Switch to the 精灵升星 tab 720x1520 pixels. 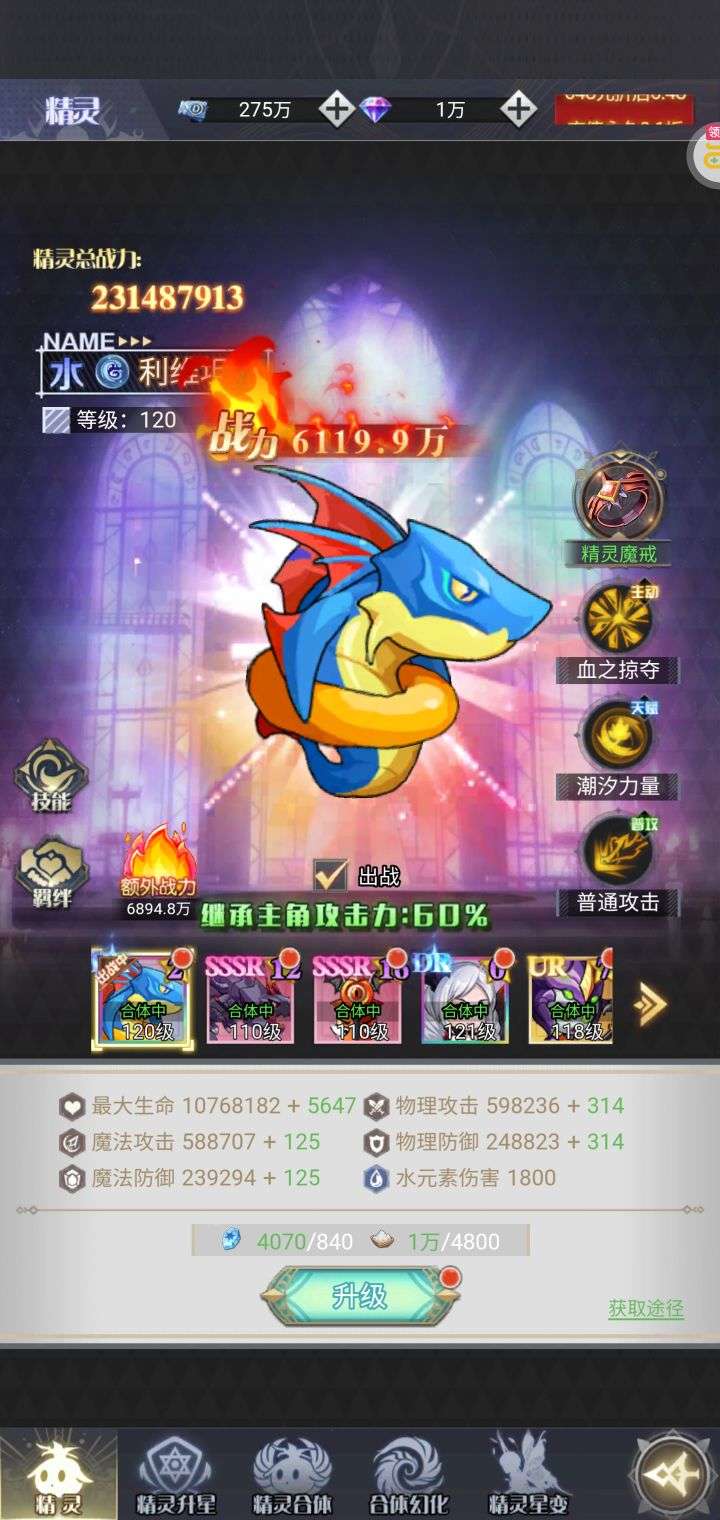tap(175, 1475)
